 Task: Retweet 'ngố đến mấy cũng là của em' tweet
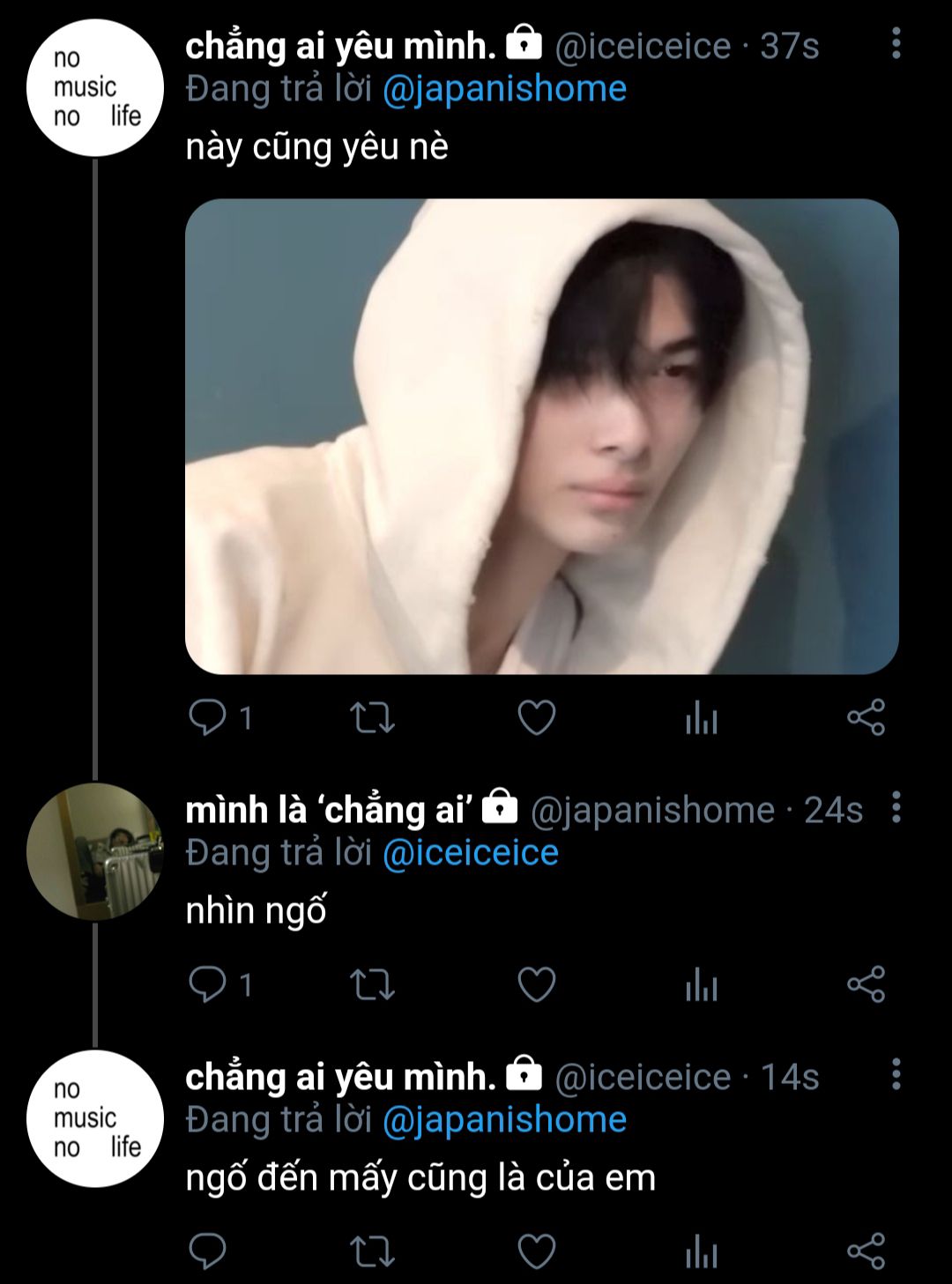tap(372, 1251)
